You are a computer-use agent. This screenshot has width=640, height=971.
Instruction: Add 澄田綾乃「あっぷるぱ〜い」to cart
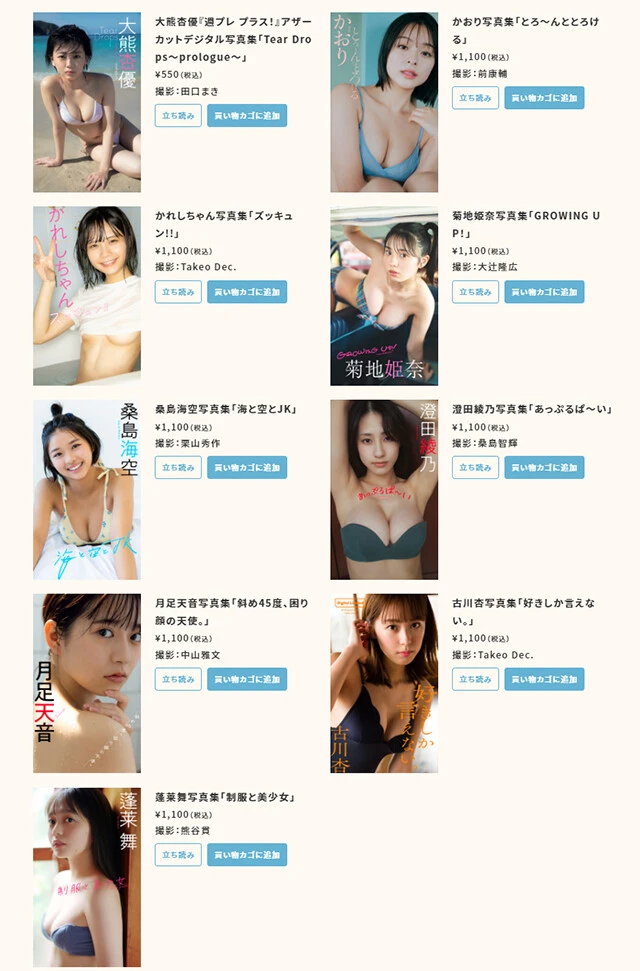[x=544, y=467]
